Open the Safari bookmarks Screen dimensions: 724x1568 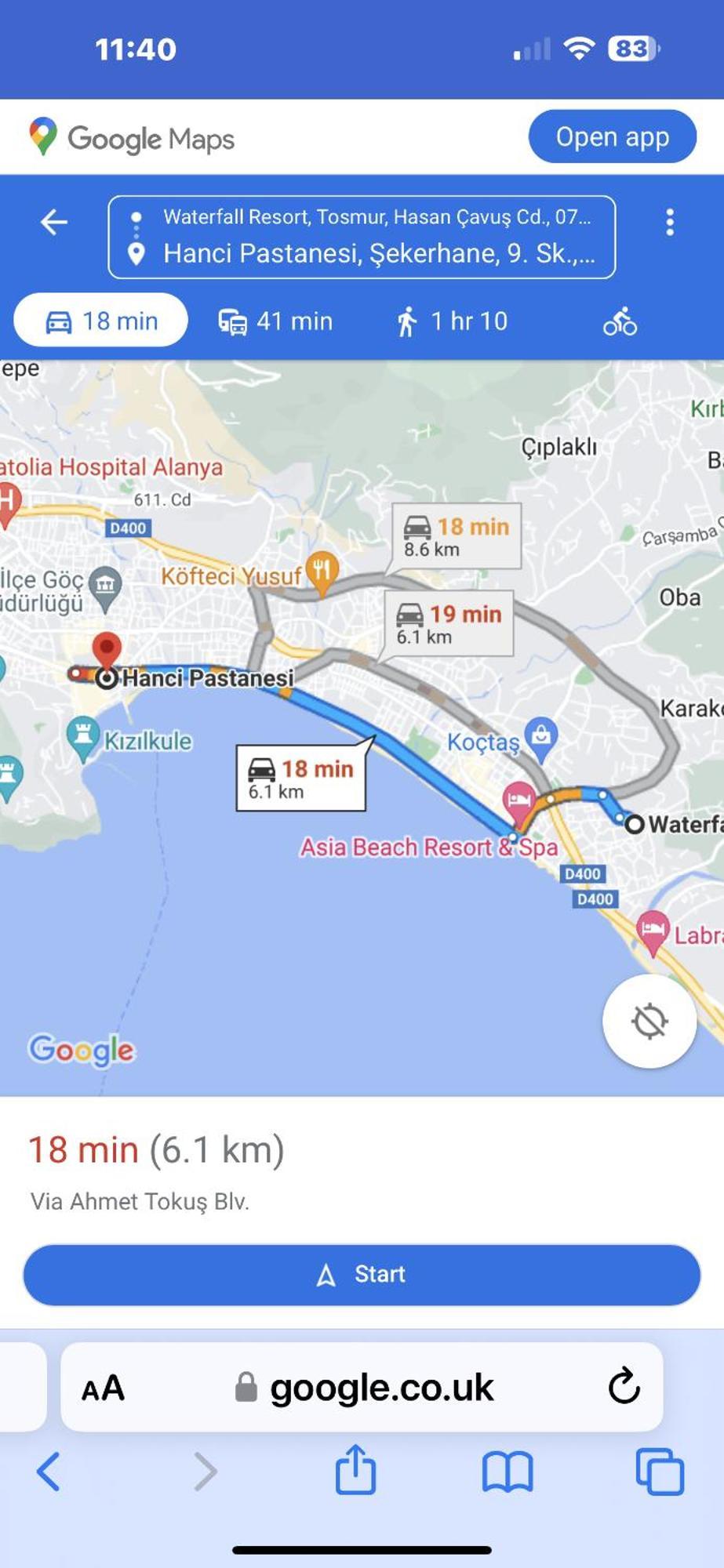pos(508,1471)
